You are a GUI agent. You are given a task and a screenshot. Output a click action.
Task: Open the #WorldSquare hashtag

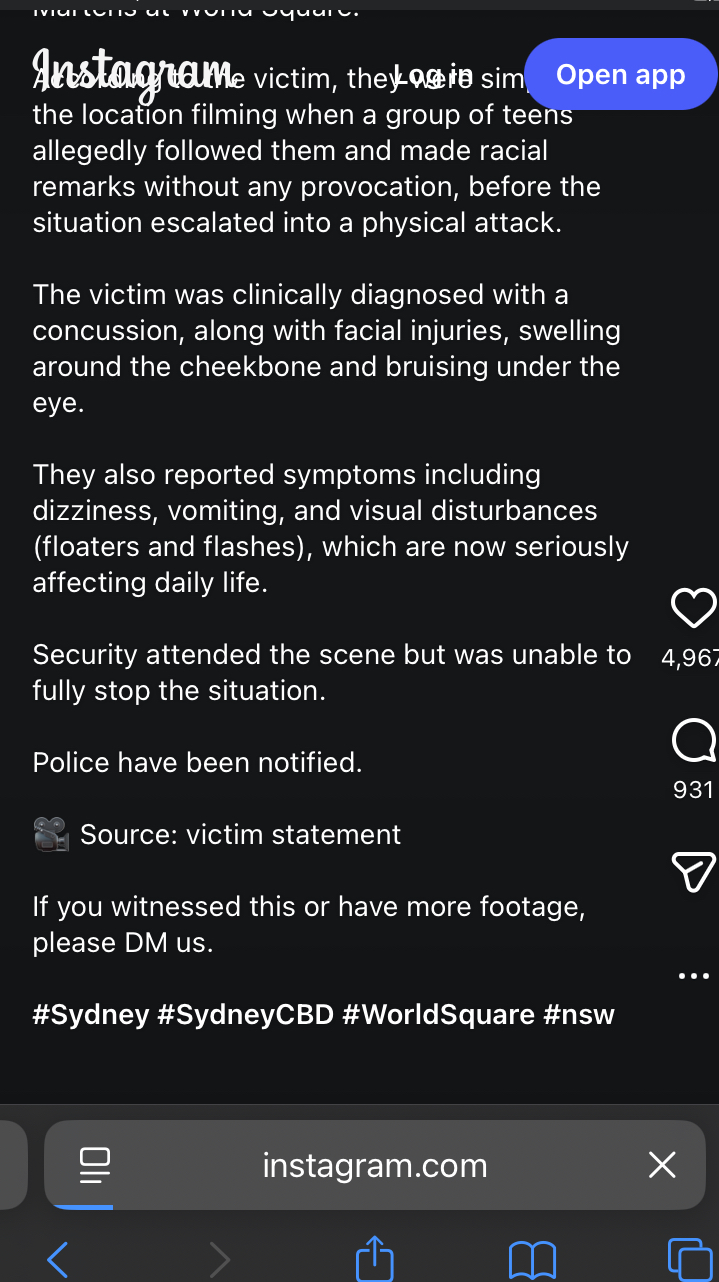click(438, 1015)
